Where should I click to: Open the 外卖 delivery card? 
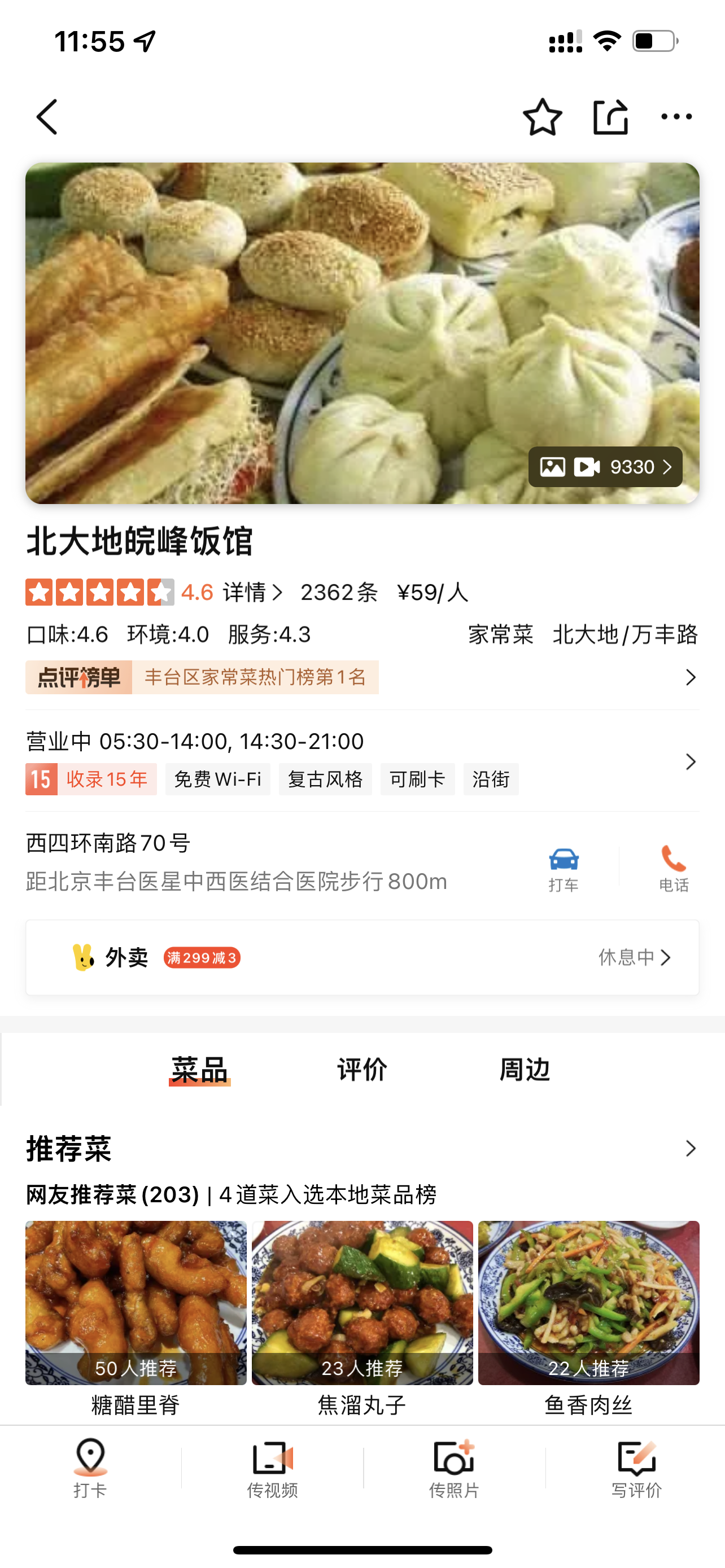coord(361,957)
